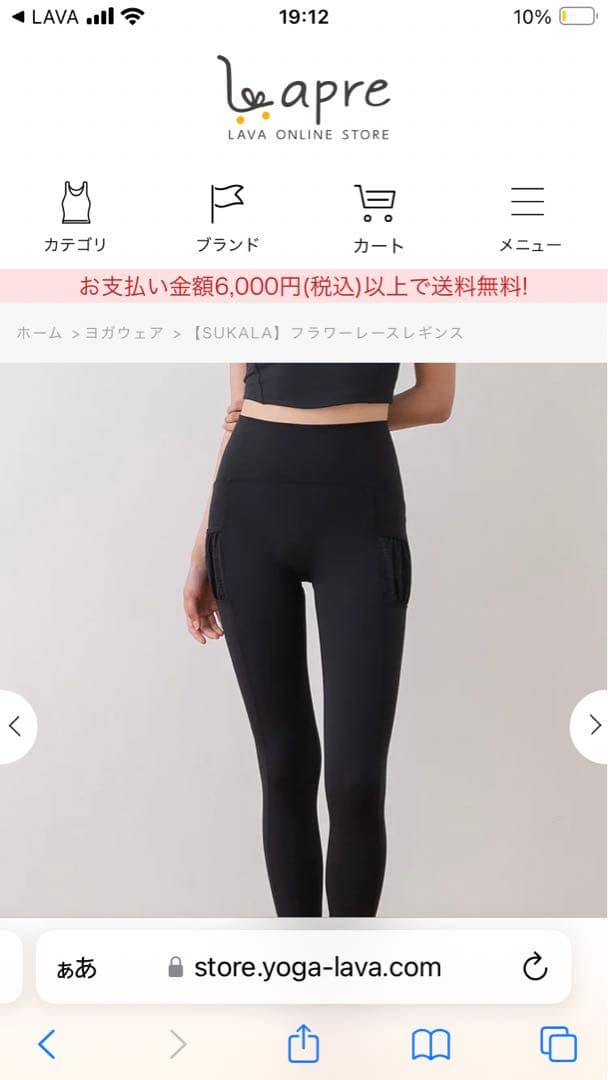Open the apre LAVA Online Store homepage
This screenshot has width=608, height=1080.
coord(304,97)
